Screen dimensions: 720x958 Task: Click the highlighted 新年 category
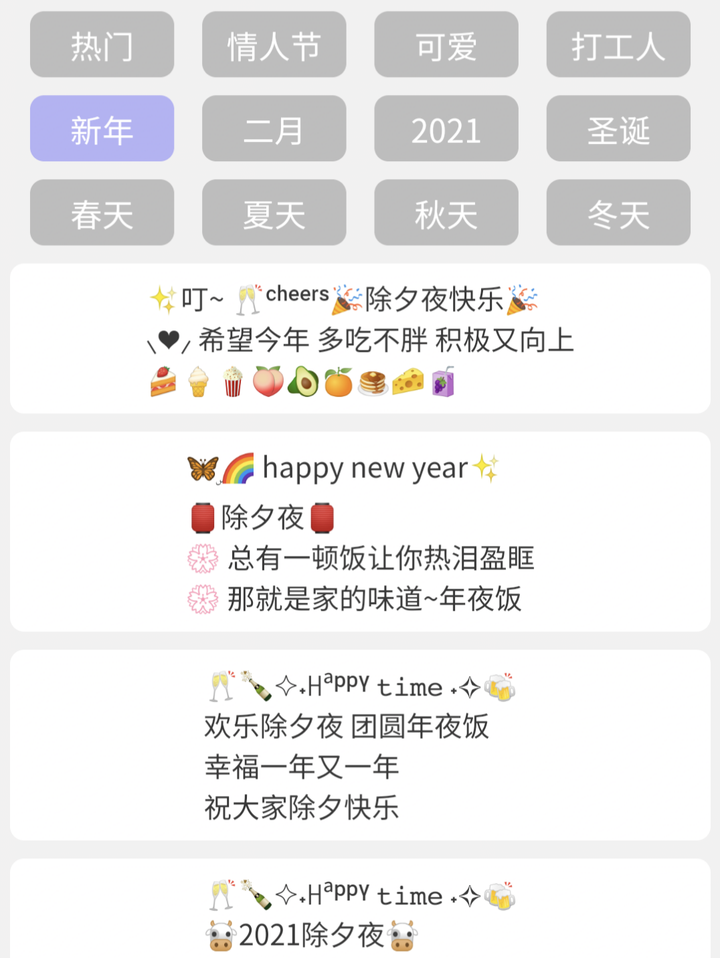pos(101,129)
